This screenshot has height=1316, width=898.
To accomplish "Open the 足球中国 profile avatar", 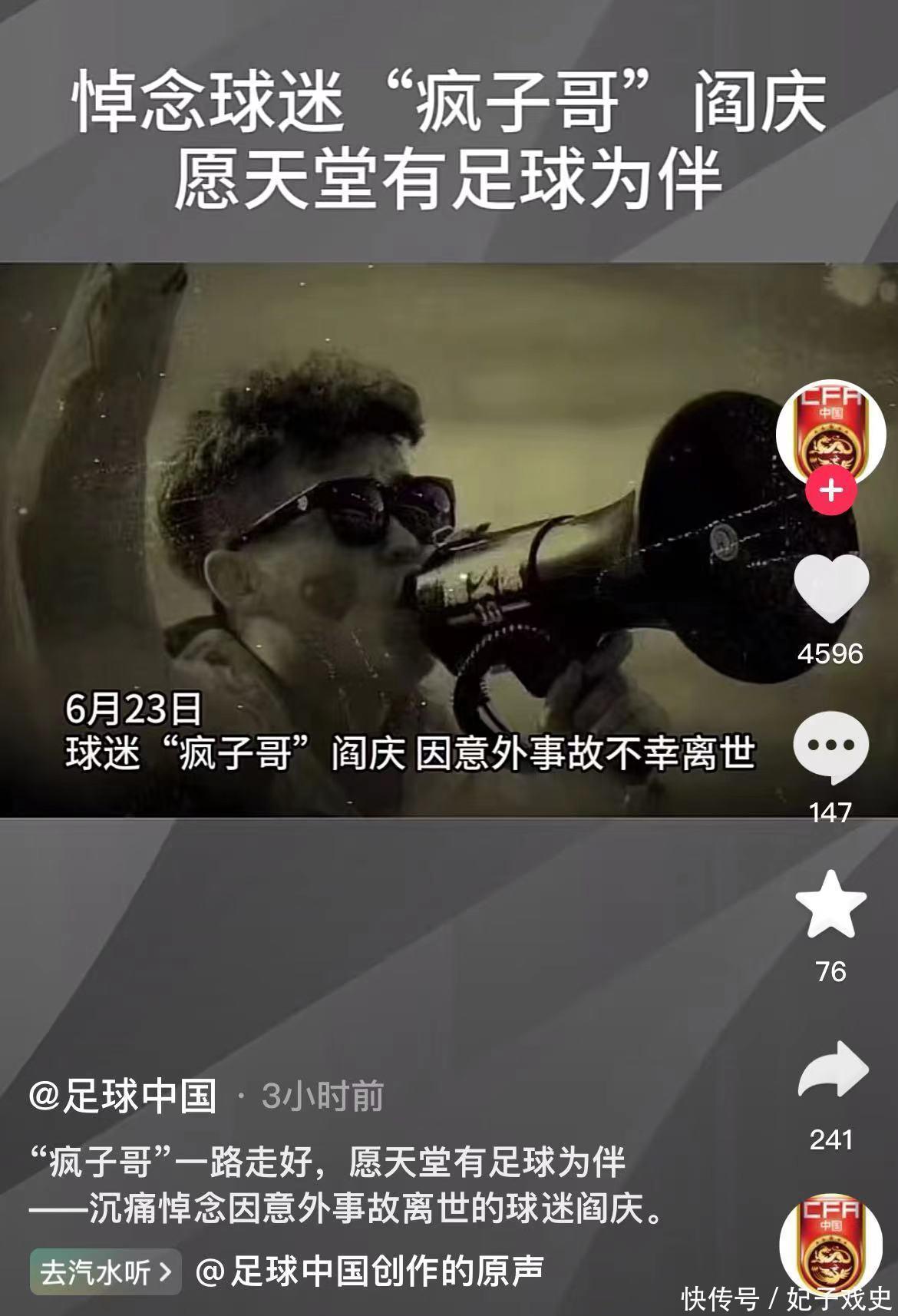I will coord(830,430).
